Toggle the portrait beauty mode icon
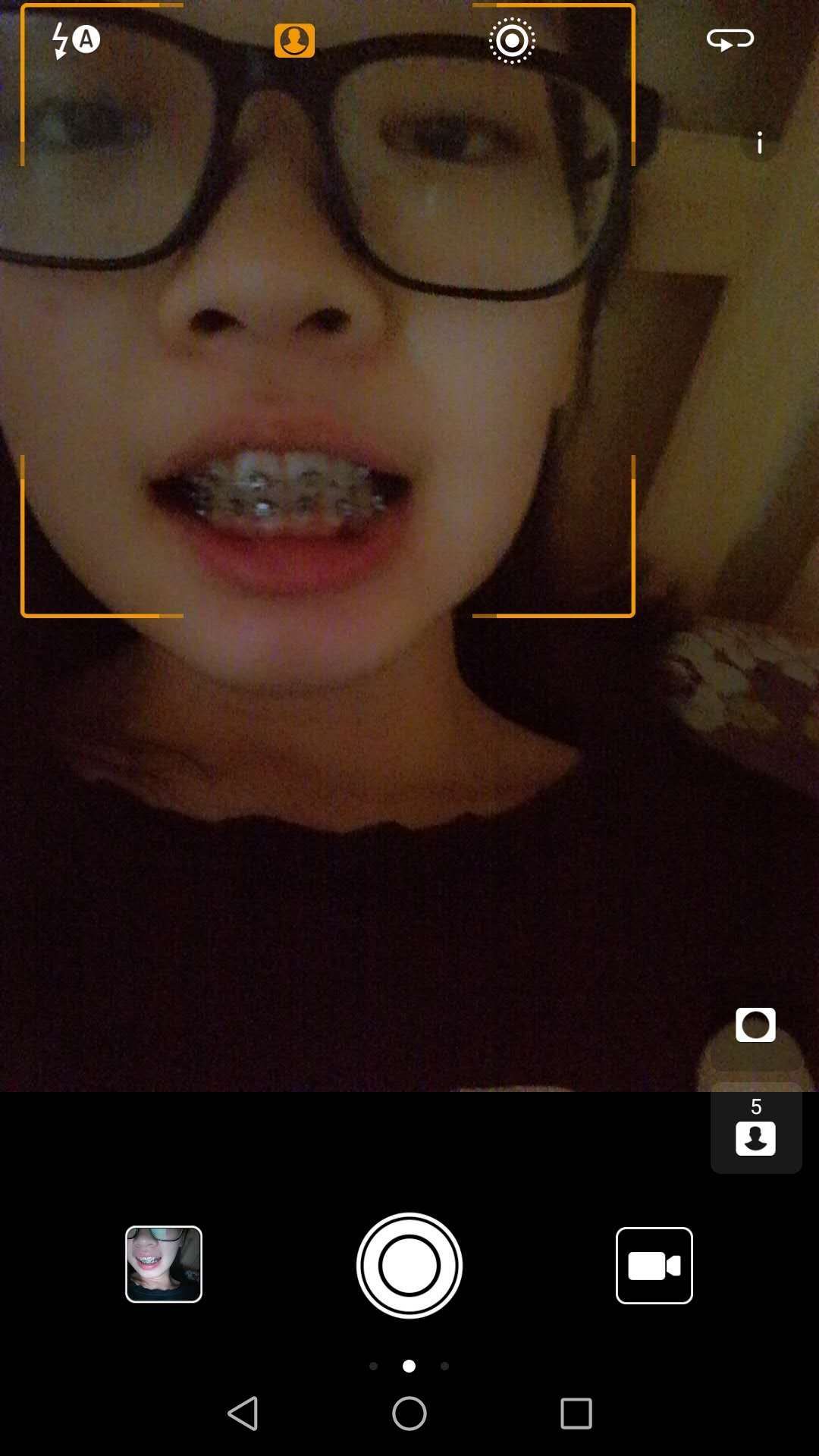Screen dimensions: 819x1456 [294, 40]
